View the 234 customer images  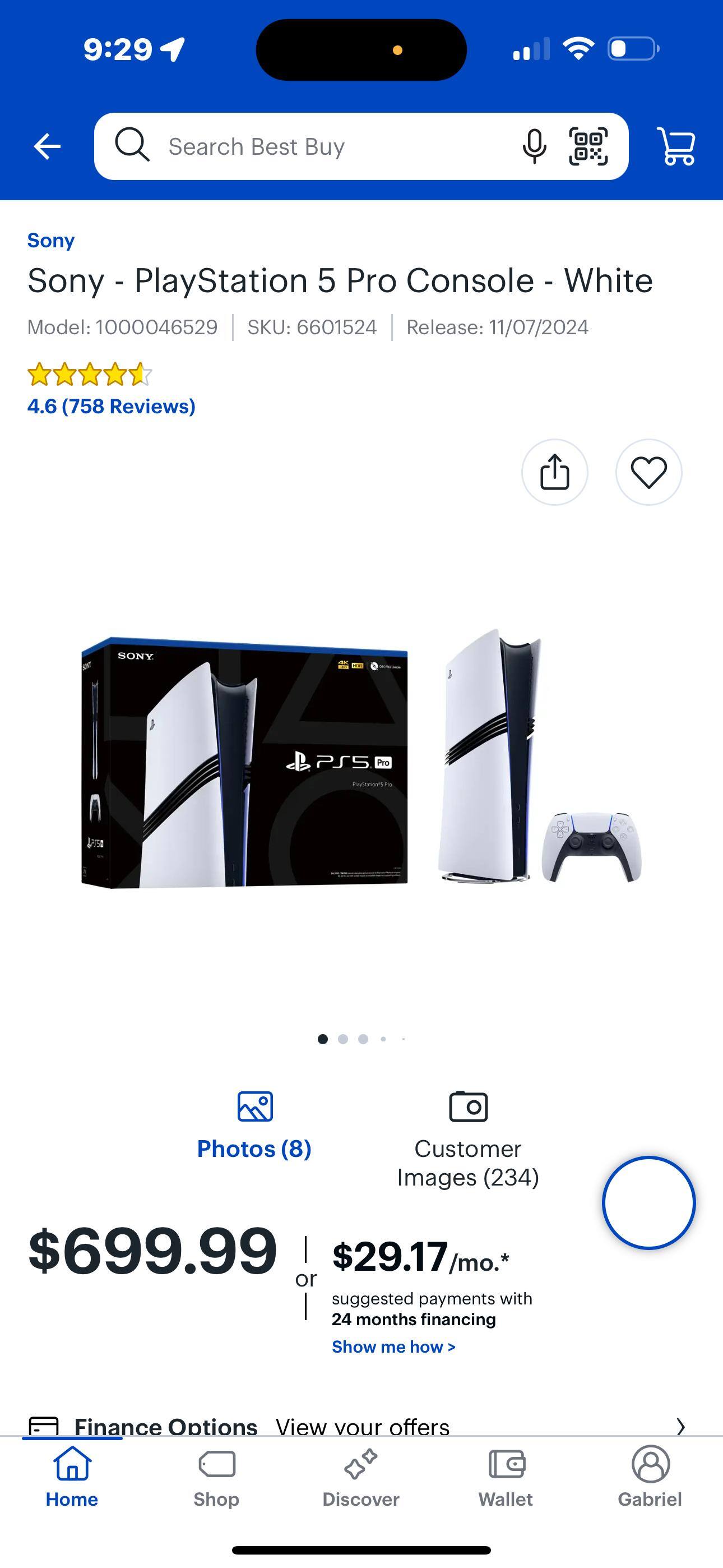pyautogui.click(x=468, y=1138)
